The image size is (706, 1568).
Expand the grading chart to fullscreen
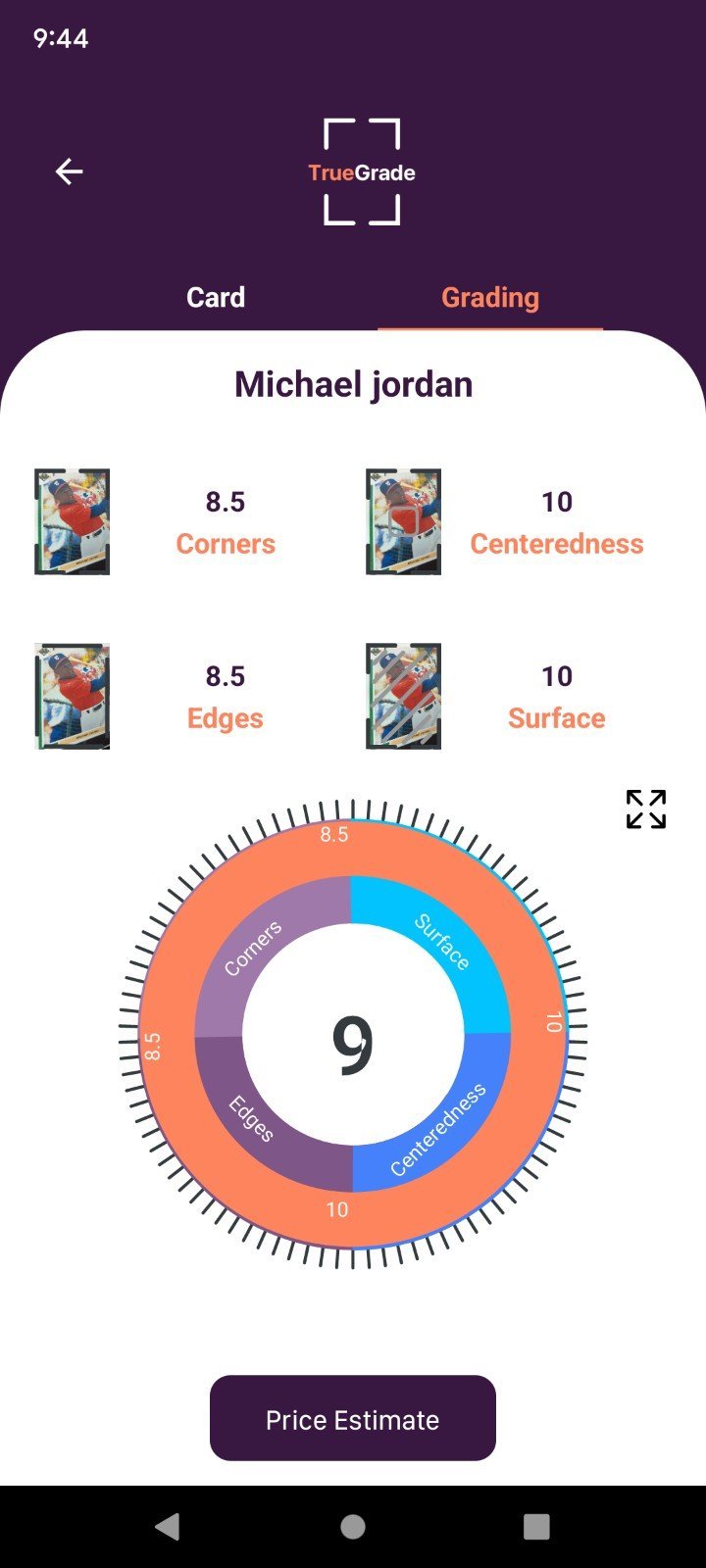pos(646,809)
